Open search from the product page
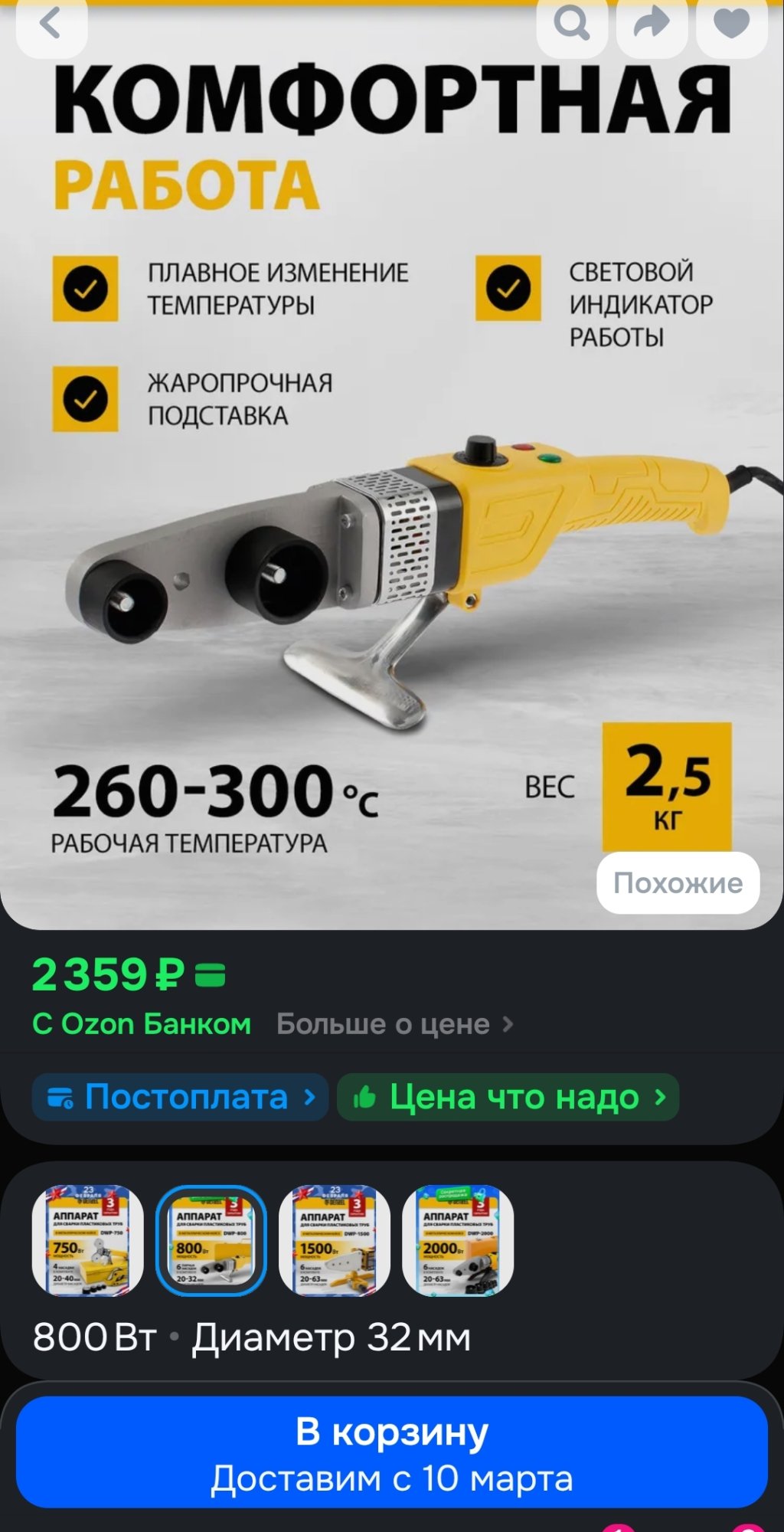The height and width of the screenshot is (1532, 784). point(572,25)
